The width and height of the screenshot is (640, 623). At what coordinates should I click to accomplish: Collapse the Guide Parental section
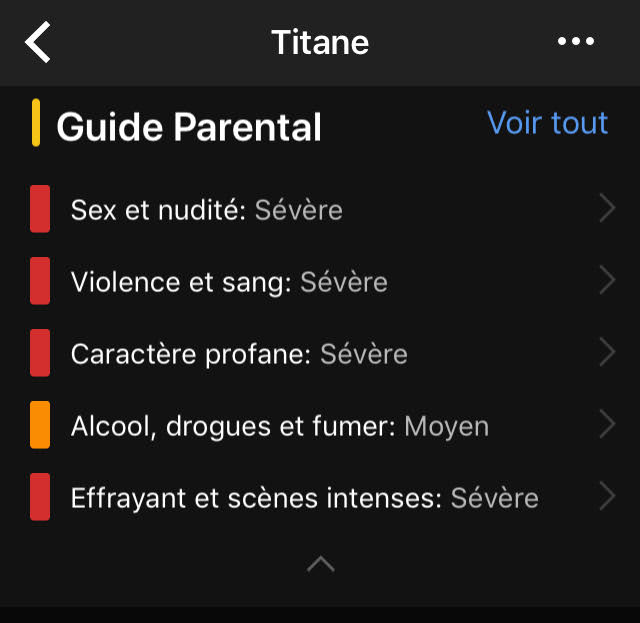click(x=320, y=565)
